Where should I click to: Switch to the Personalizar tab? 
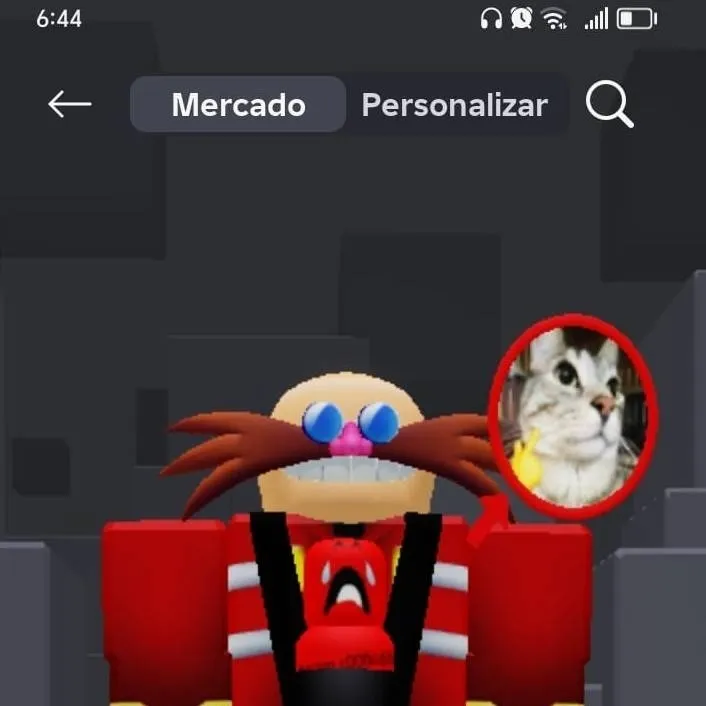click(x=454, y=105)
